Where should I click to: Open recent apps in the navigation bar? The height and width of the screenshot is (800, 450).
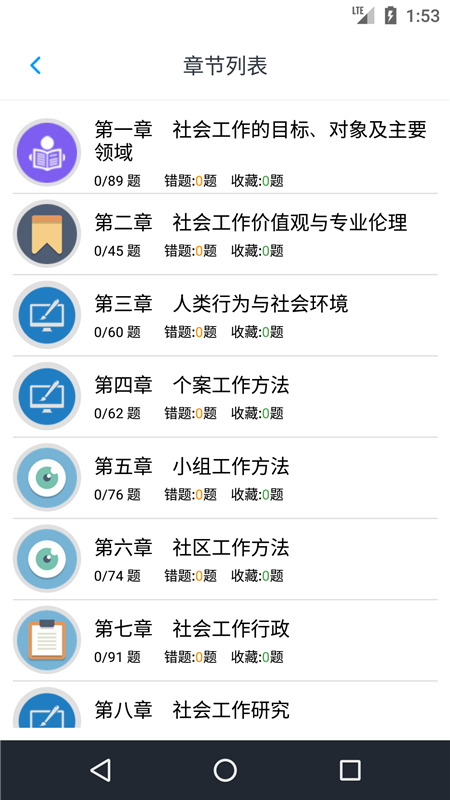coord(350,770)
